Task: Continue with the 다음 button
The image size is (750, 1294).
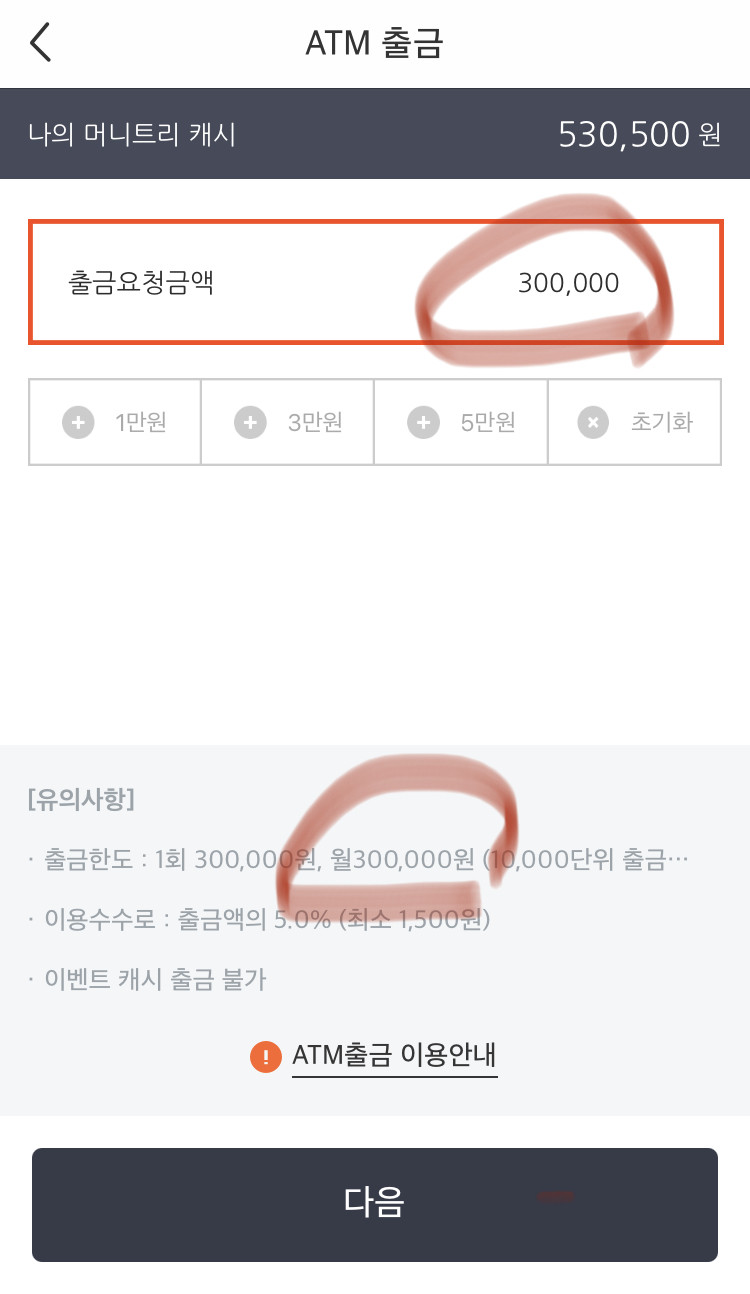Action: point(375,1204)
